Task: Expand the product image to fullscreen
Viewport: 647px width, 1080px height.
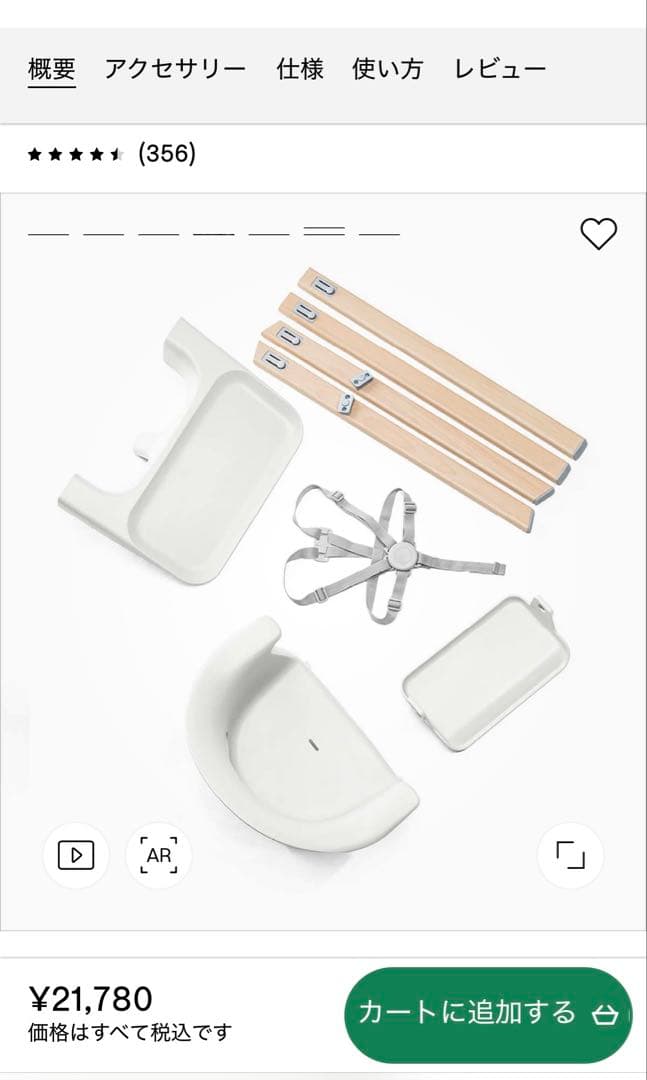Action: [570, 855]
